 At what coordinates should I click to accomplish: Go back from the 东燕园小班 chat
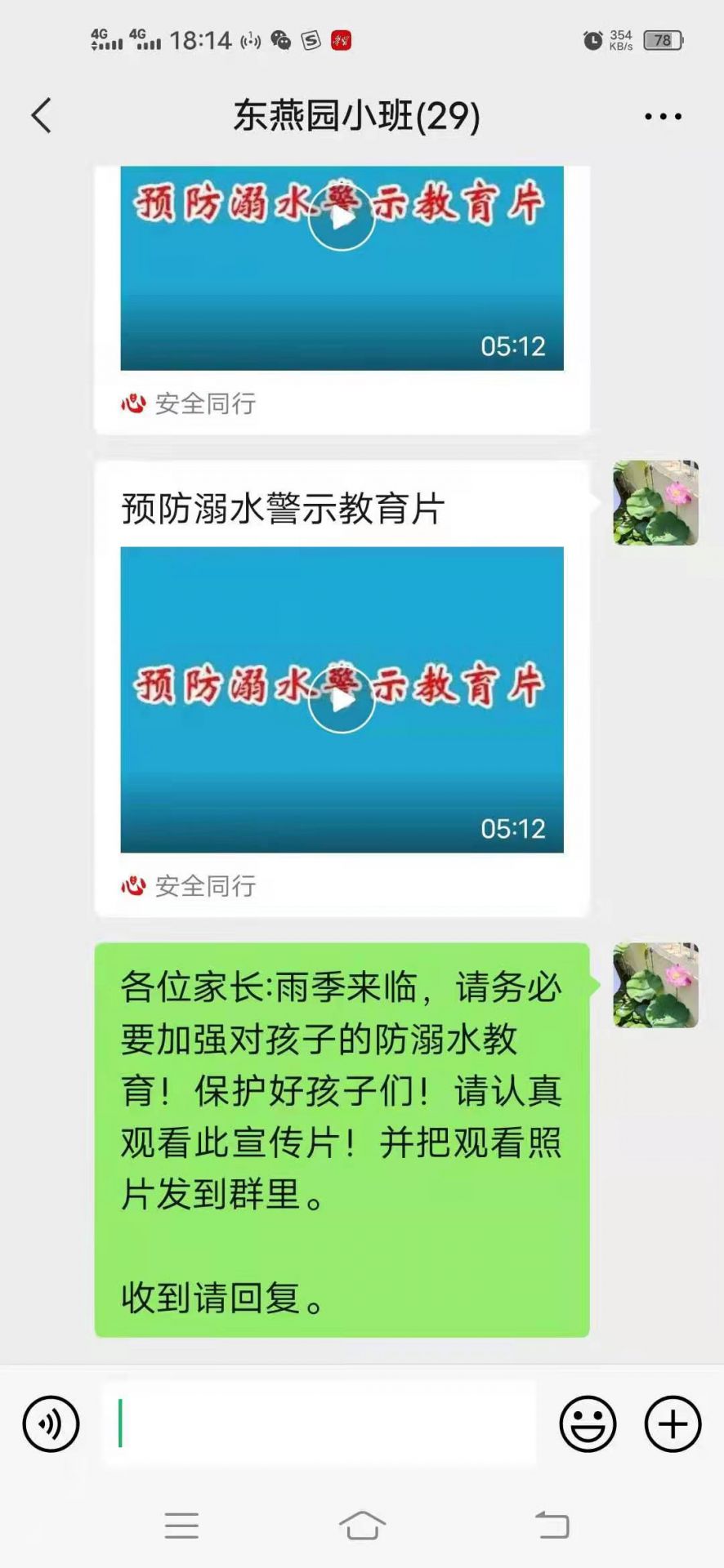tap(42, 116)
